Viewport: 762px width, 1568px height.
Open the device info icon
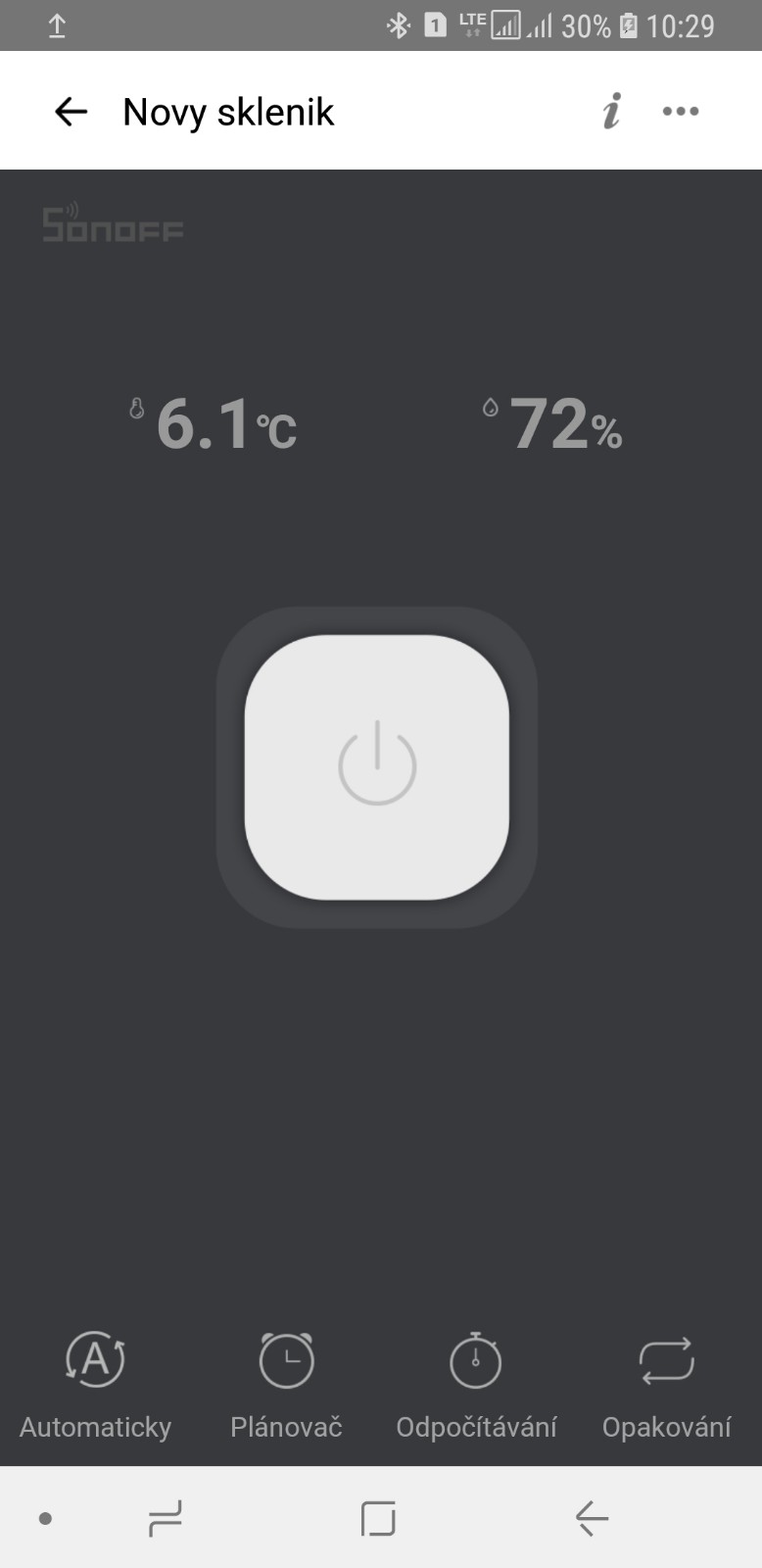coord(611,112)
